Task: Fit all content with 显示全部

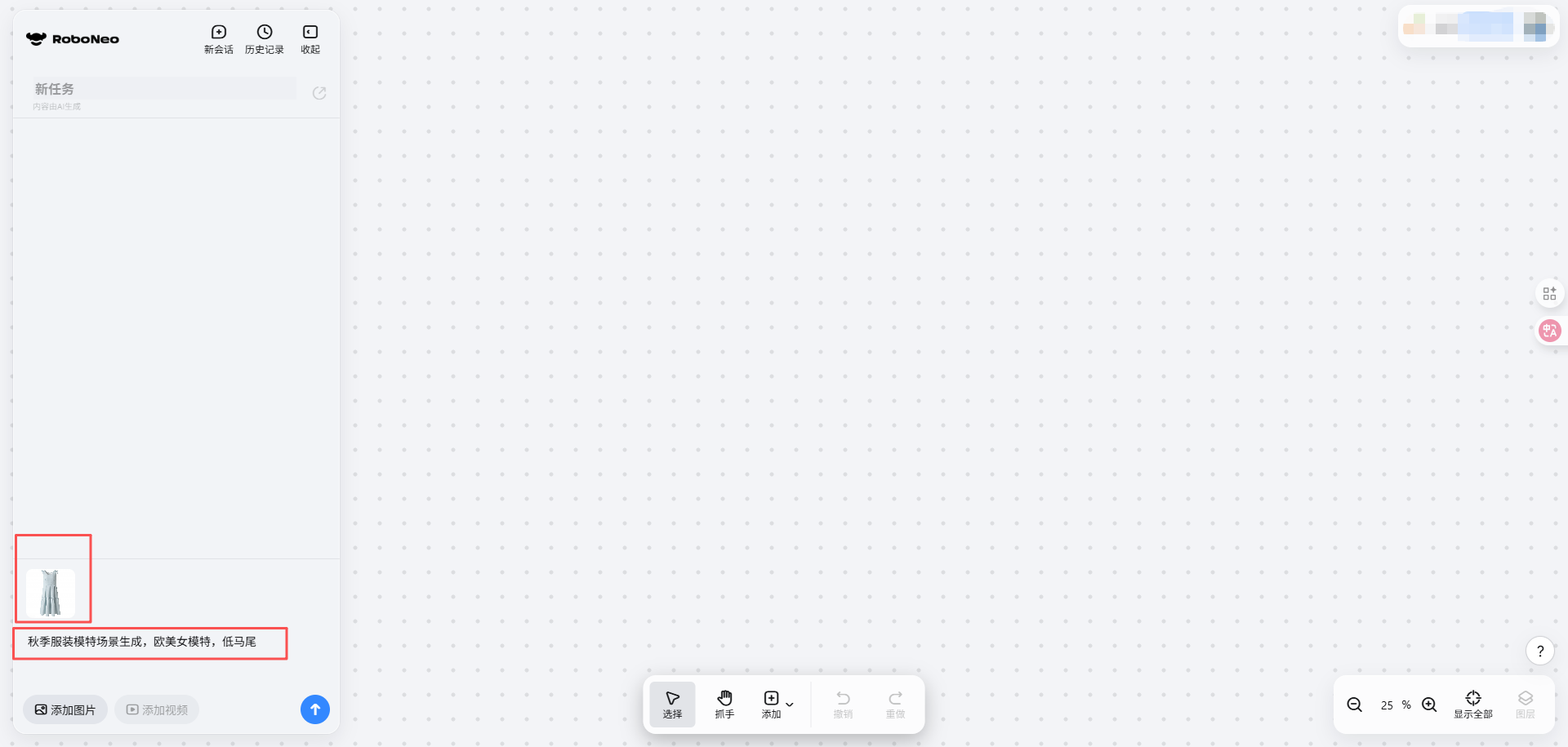Action: point(1472,704)
